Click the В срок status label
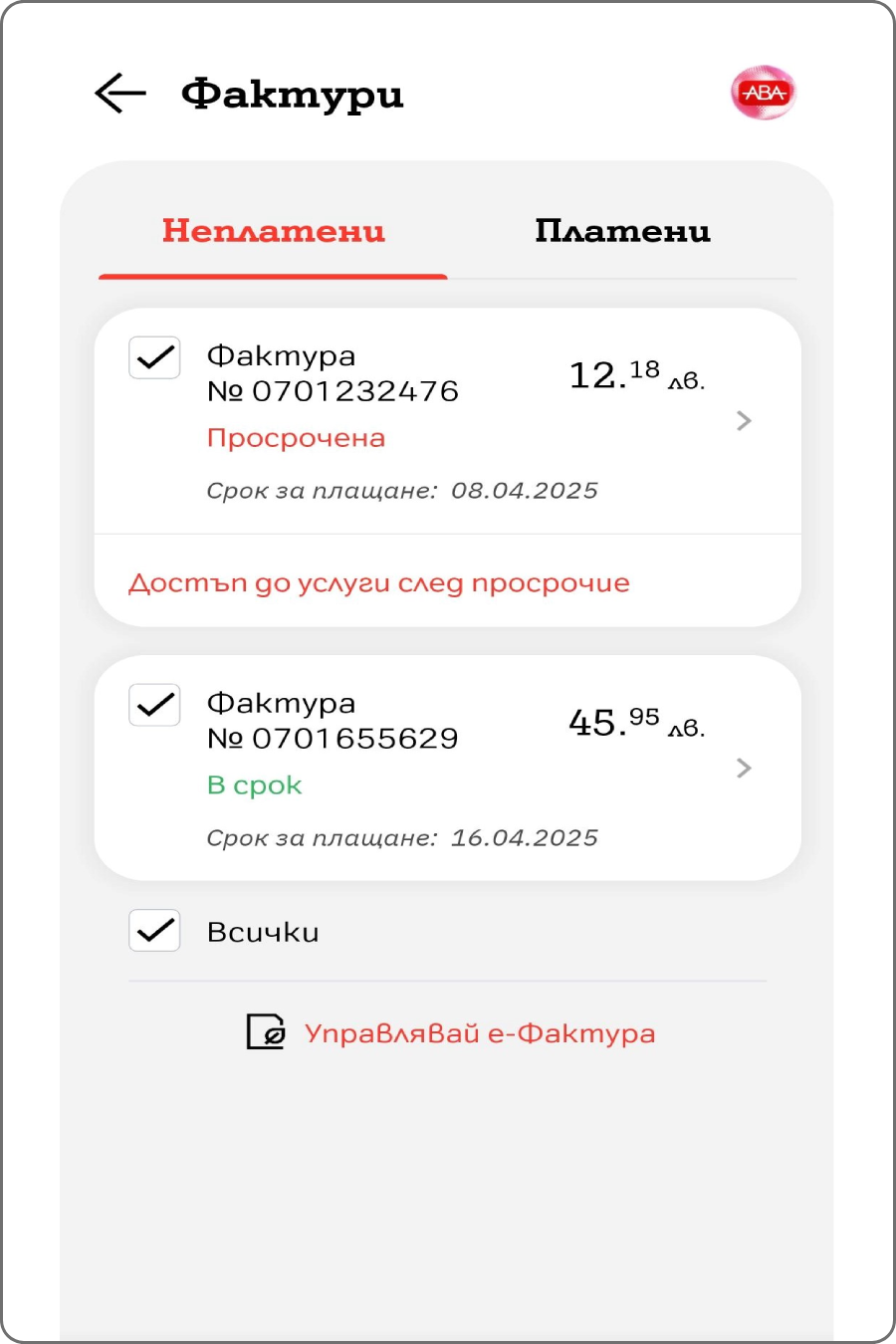Screen dimensions: 896x1344 252,784
